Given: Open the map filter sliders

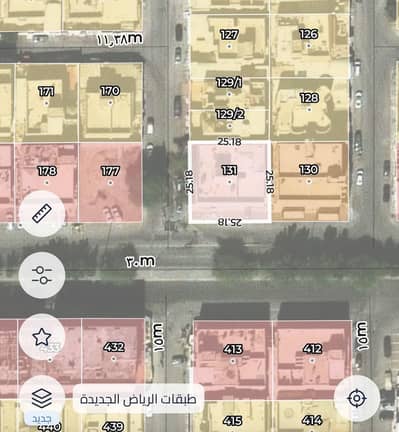Looking at the screenshot, I should point(42,275).
